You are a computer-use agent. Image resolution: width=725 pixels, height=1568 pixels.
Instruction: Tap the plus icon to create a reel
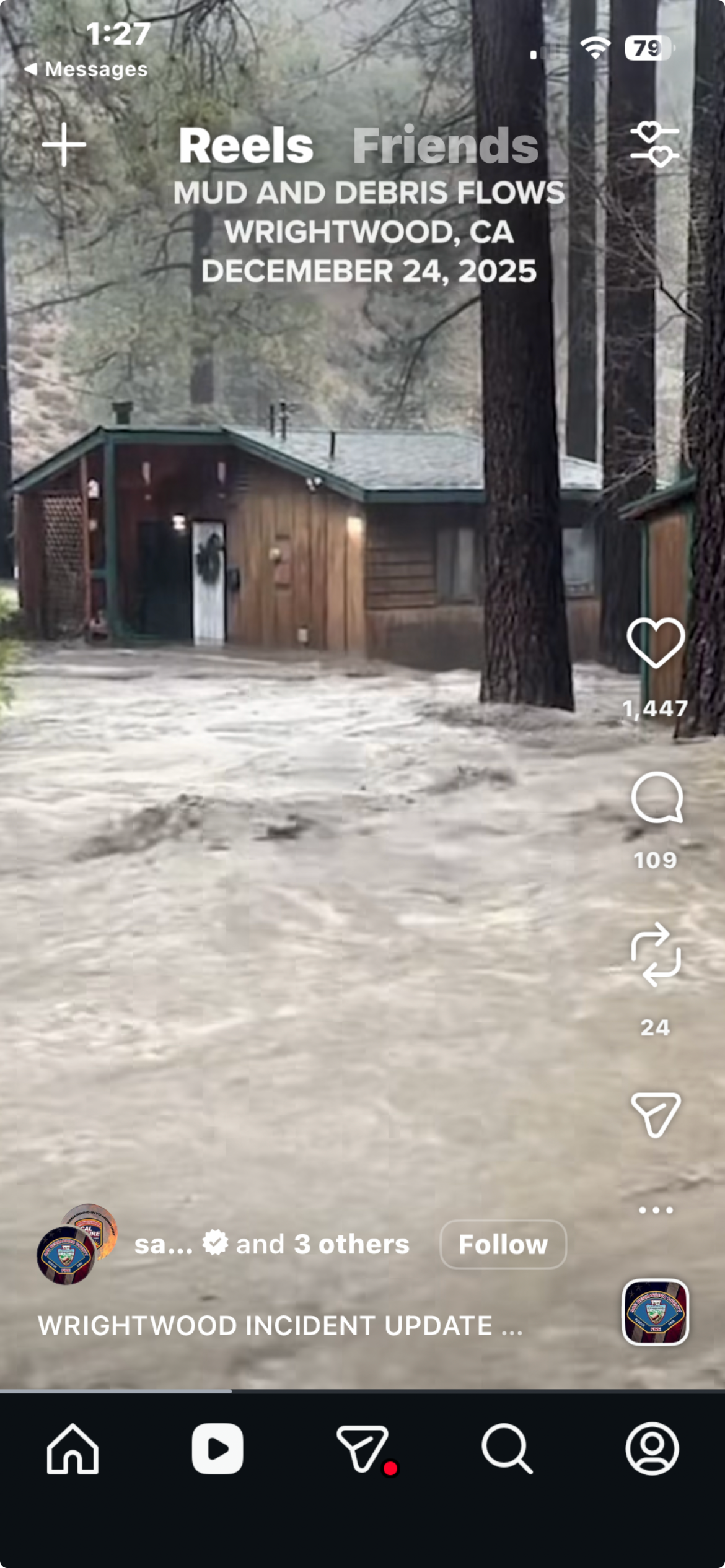[64, 144]
